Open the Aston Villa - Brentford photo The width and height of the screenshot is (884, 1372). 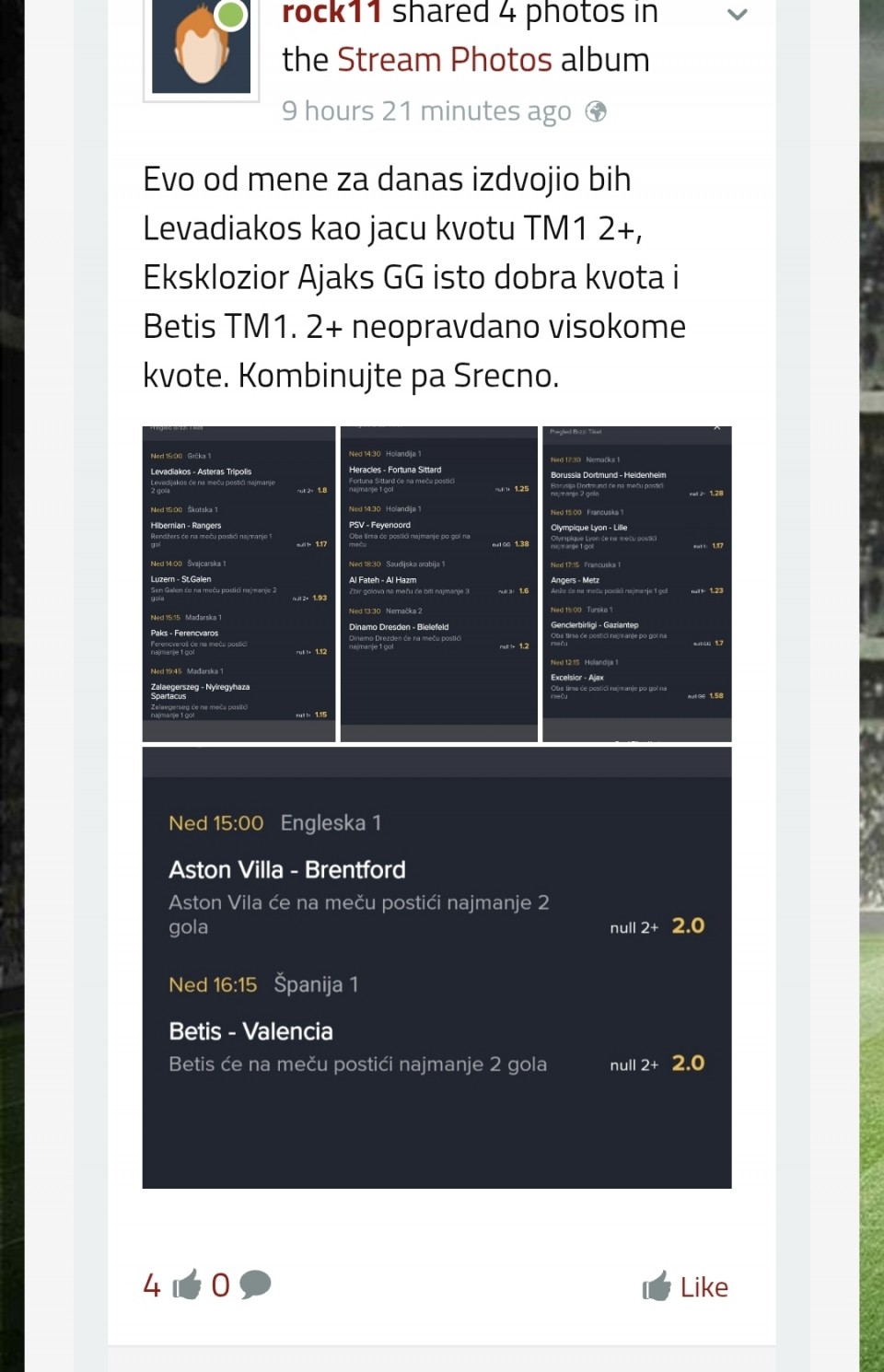coord(436,967)
